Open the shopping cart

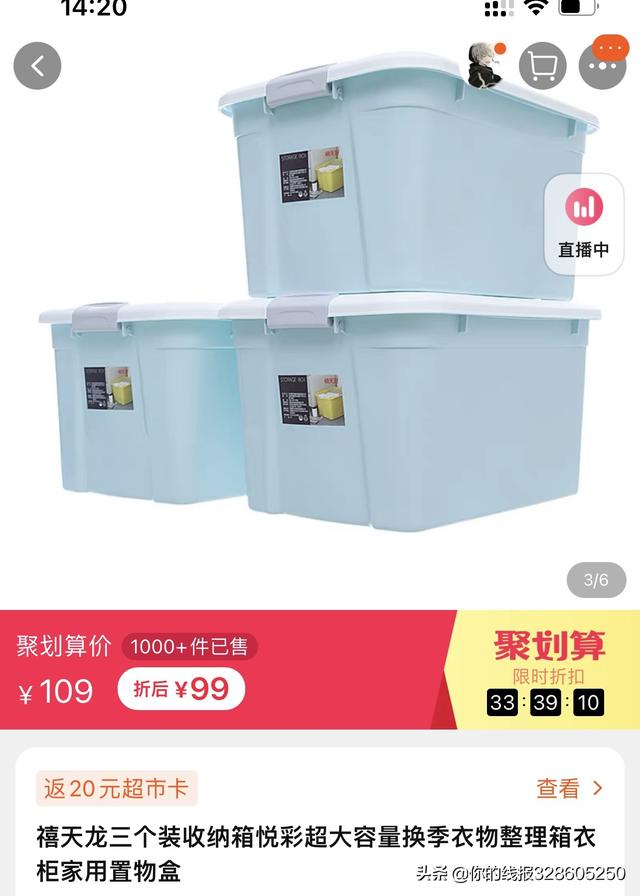(542, 67)
